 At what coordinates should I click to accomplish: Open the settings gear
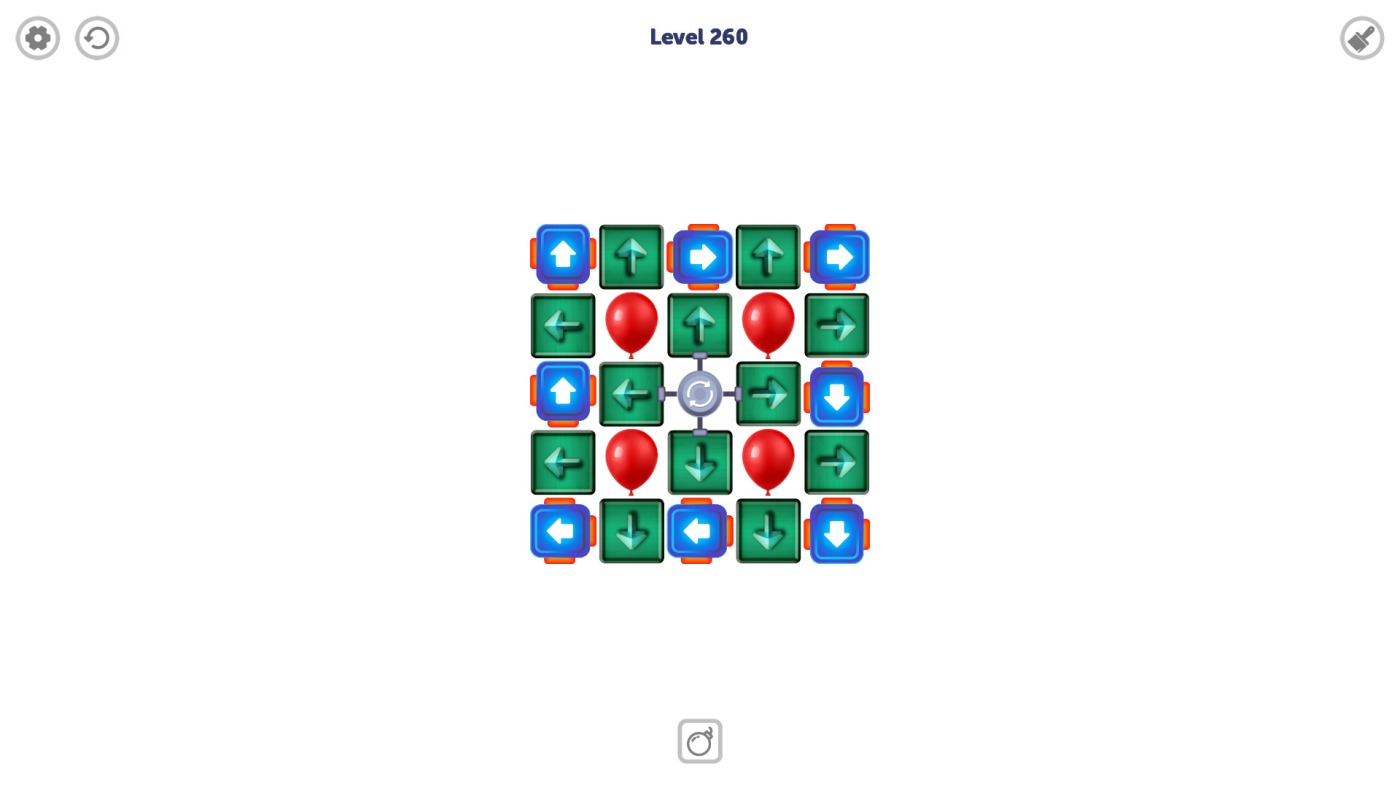click(38, 38)
